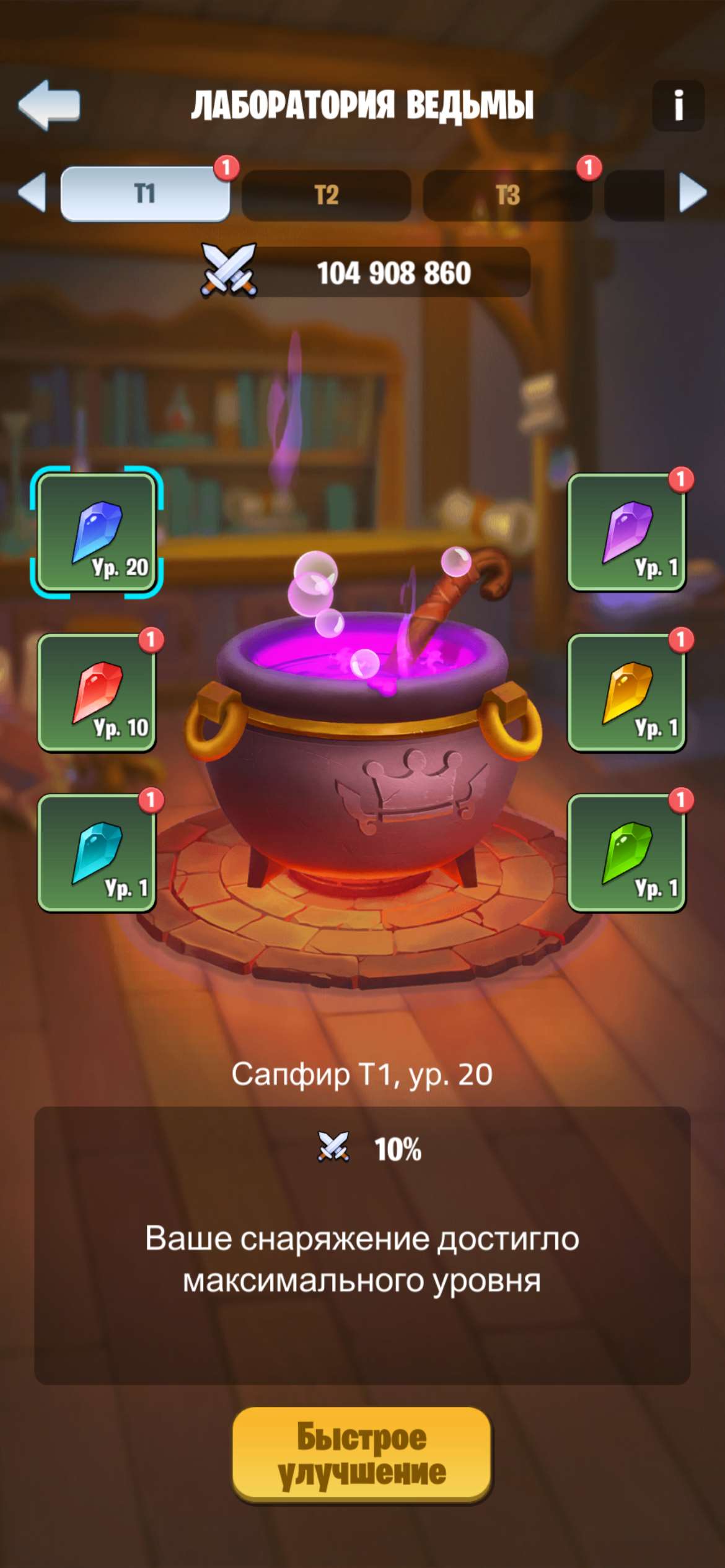Screen dimensions: 725x1568
Task: Choose the cyan gem level 1
Action: pos(97,853)
